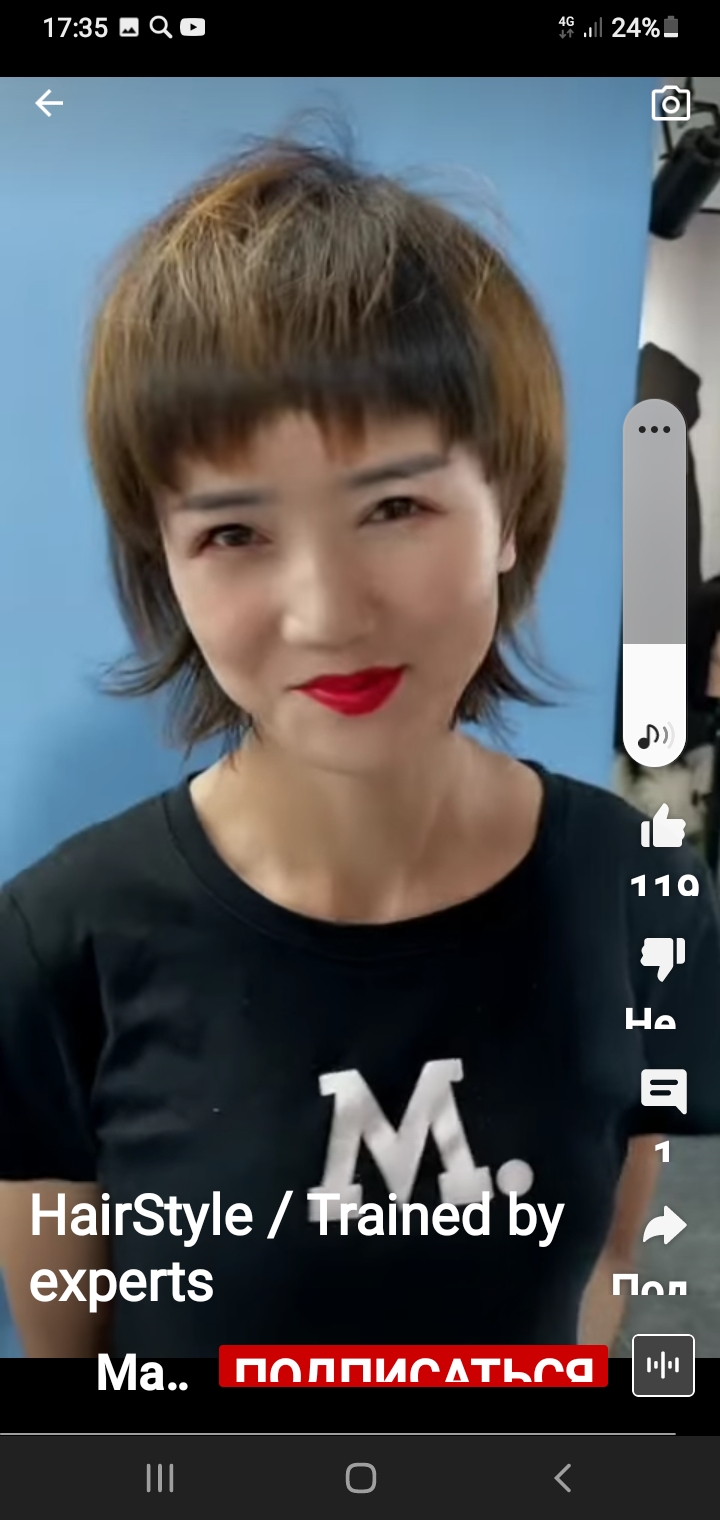The image size is (720, 1520).
Task: Go to the home screen
Action: (x=360, y=1477)
